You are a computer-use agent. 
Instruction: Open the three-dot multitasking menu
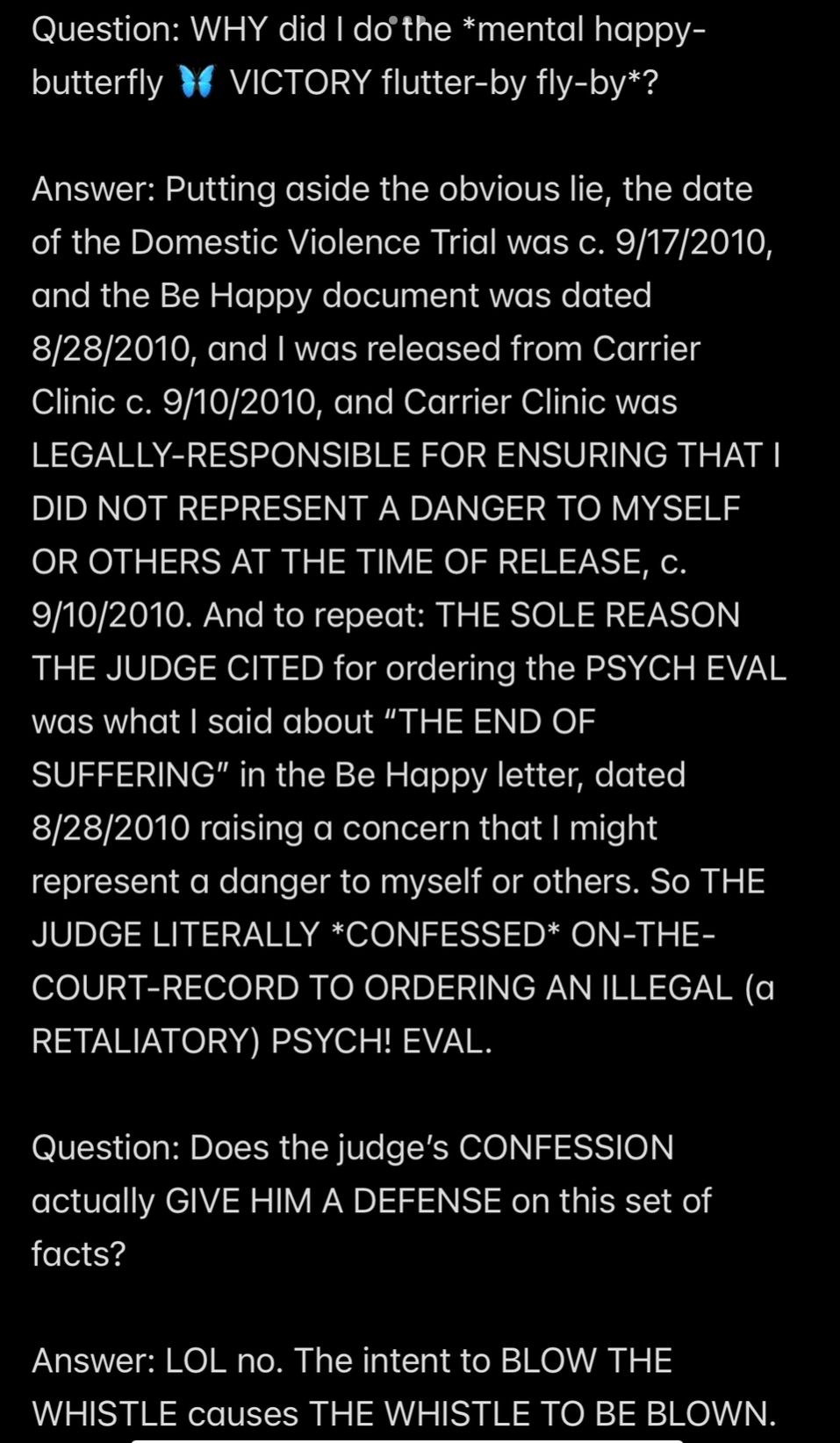pos(406,18)
